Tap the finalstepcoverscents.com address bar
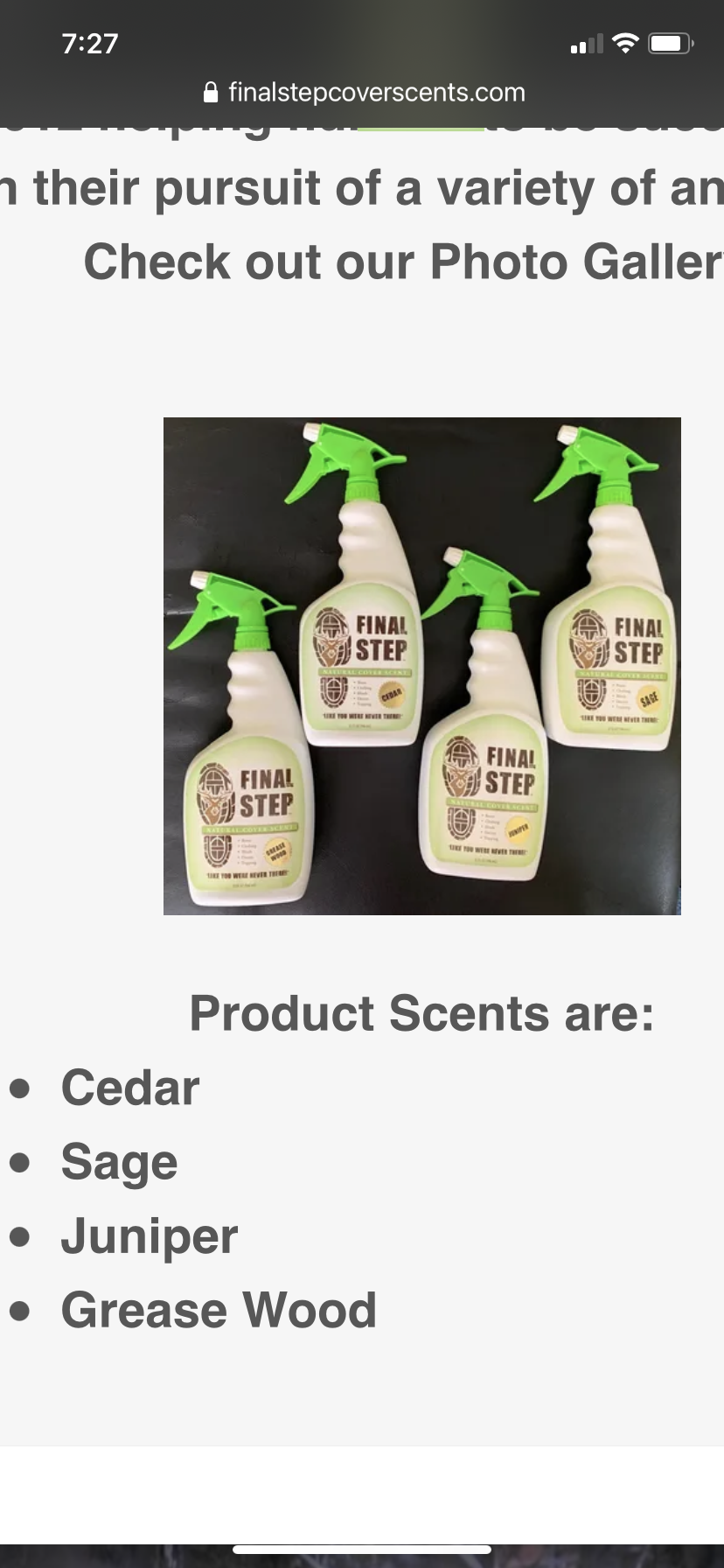724x1568 pixels. click(x=364, y=92)
